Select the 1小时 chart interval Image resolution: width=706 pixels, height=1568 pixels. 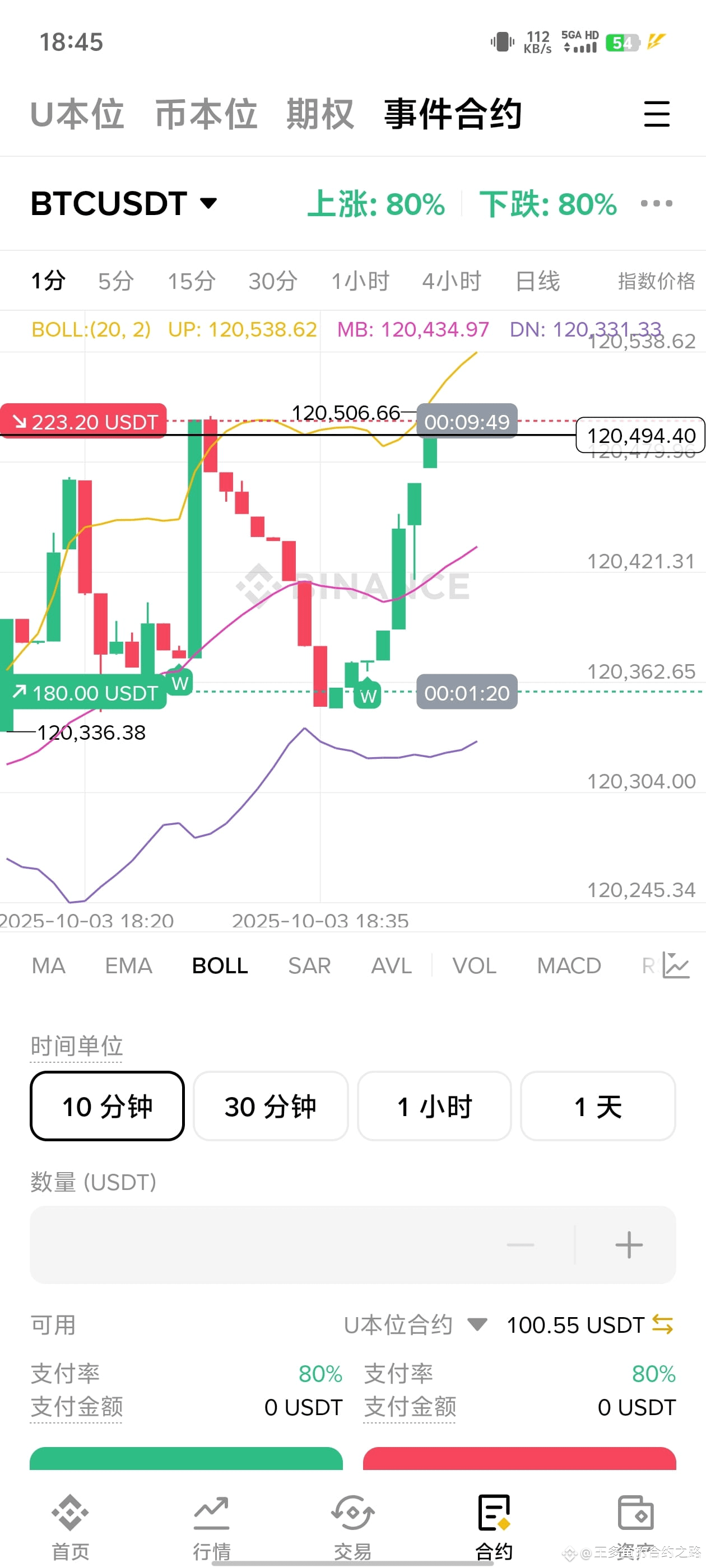(x=360, y=281)
